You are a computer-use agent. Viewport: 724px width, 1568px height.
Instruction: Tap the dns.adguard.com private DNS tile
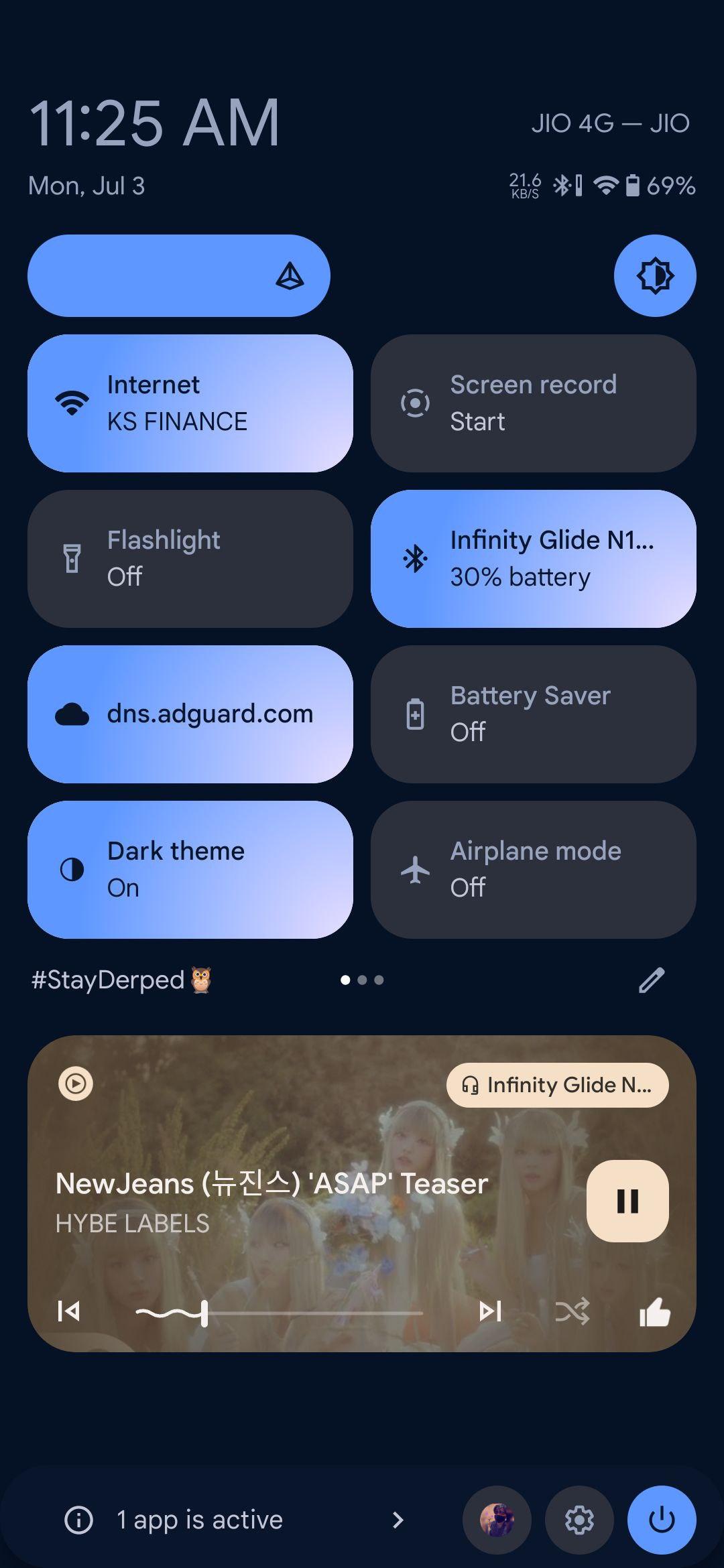click(190, 714)
